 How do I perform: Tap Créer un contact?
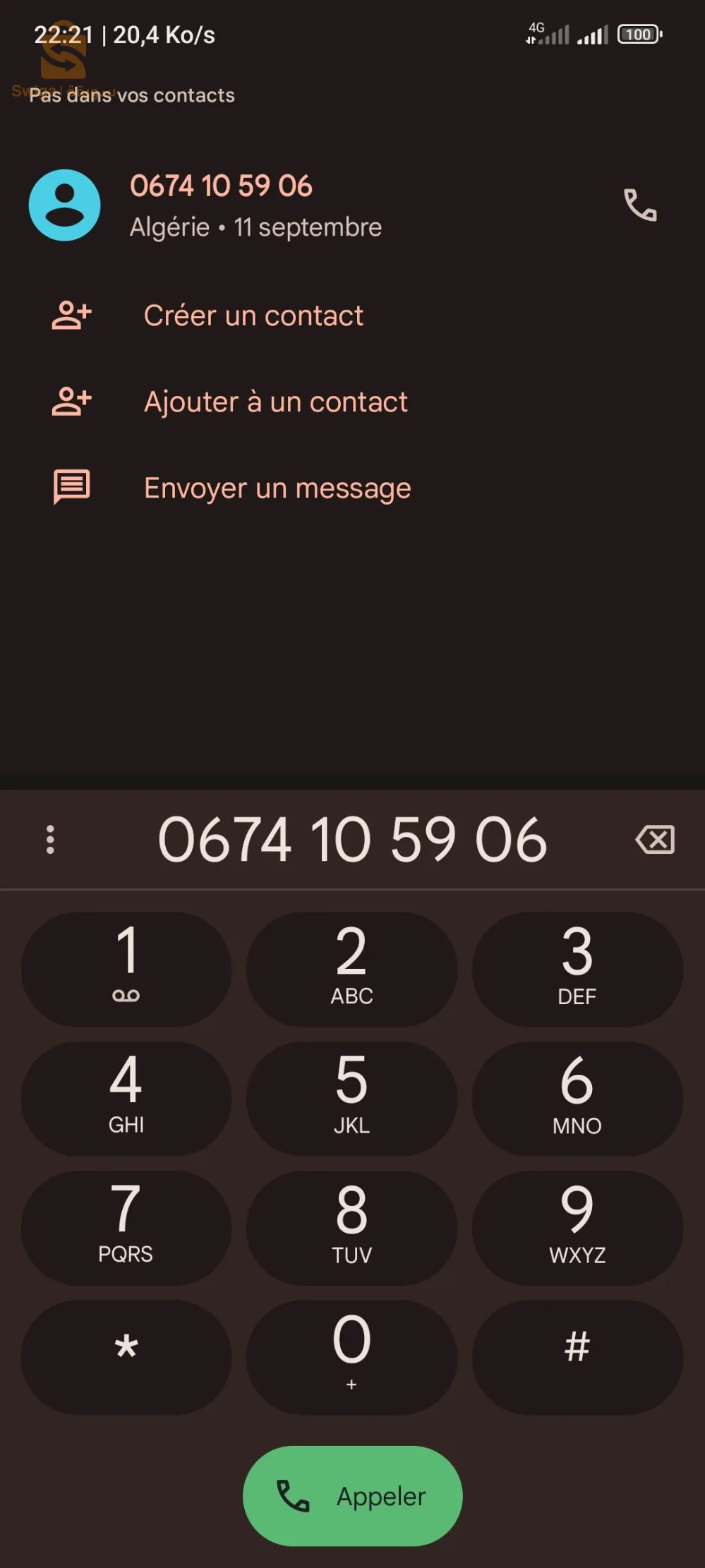point(254,316)
